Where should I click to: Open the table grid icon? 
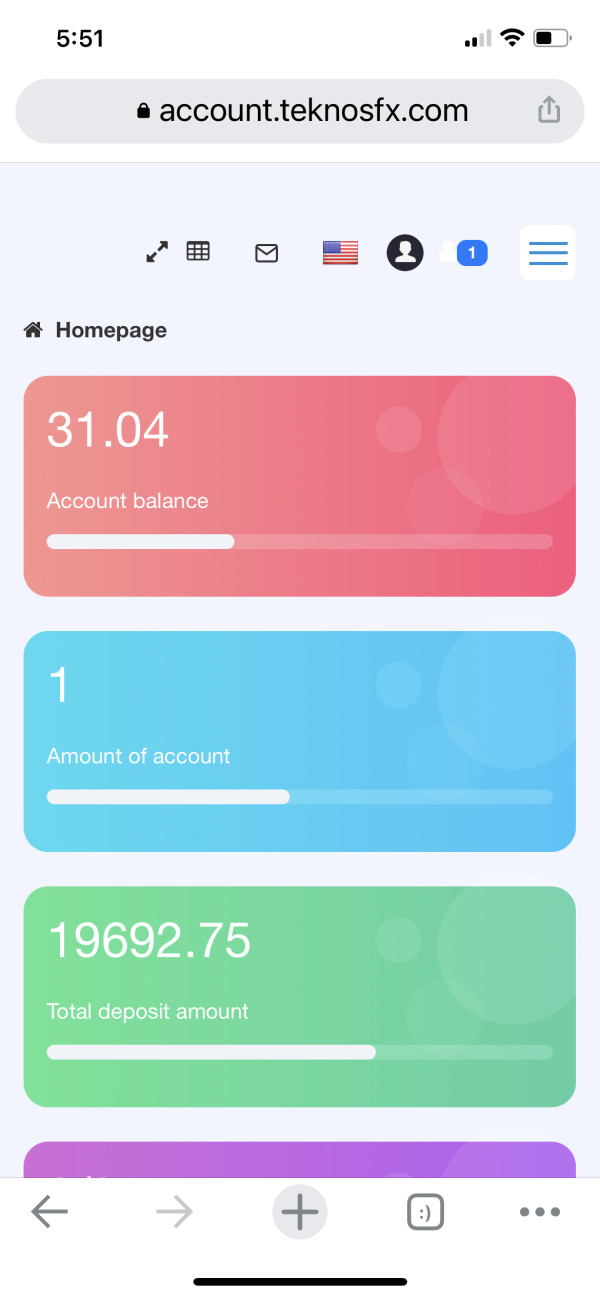[x=198, y=251]
